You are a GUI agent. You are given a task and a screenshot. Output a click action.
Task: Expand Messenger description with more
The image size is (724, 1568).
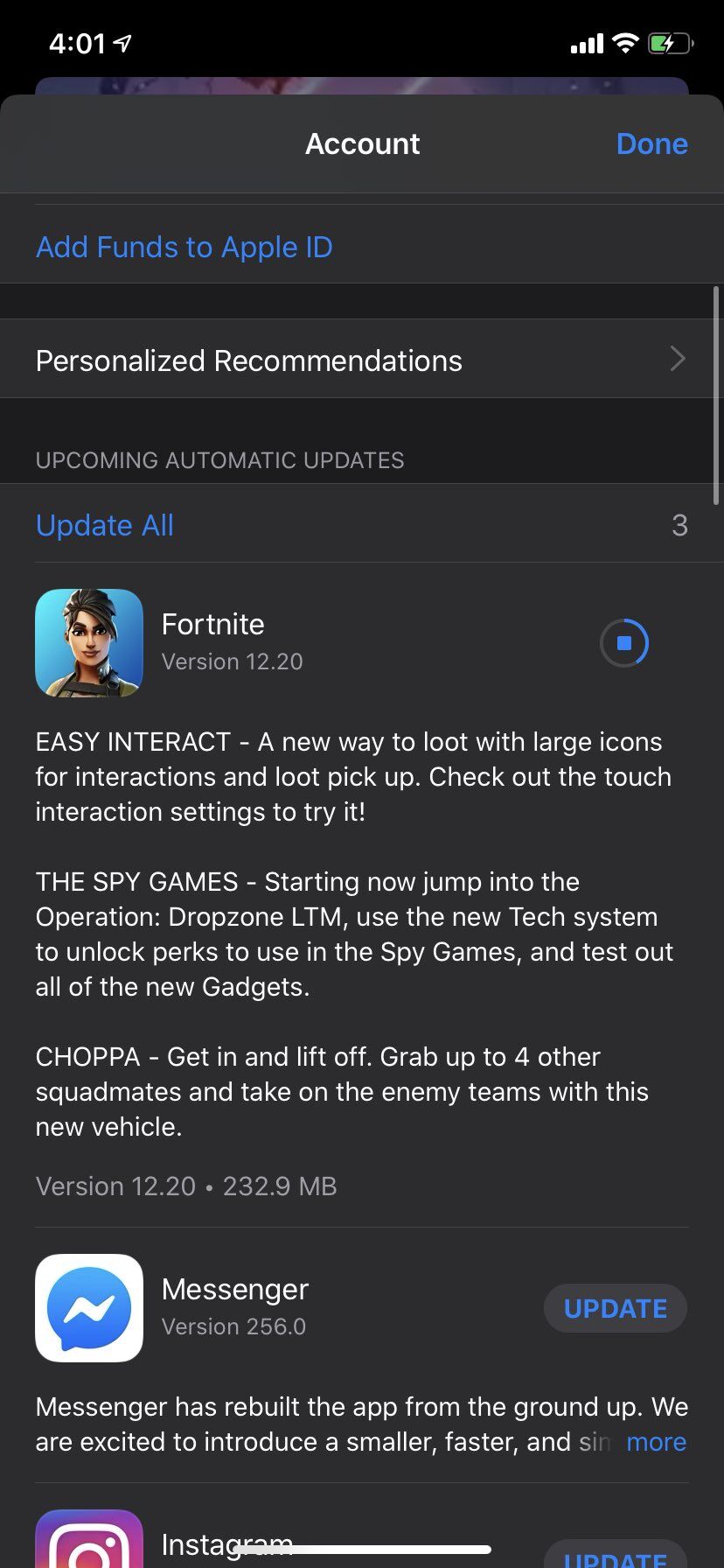[656, 1441]
